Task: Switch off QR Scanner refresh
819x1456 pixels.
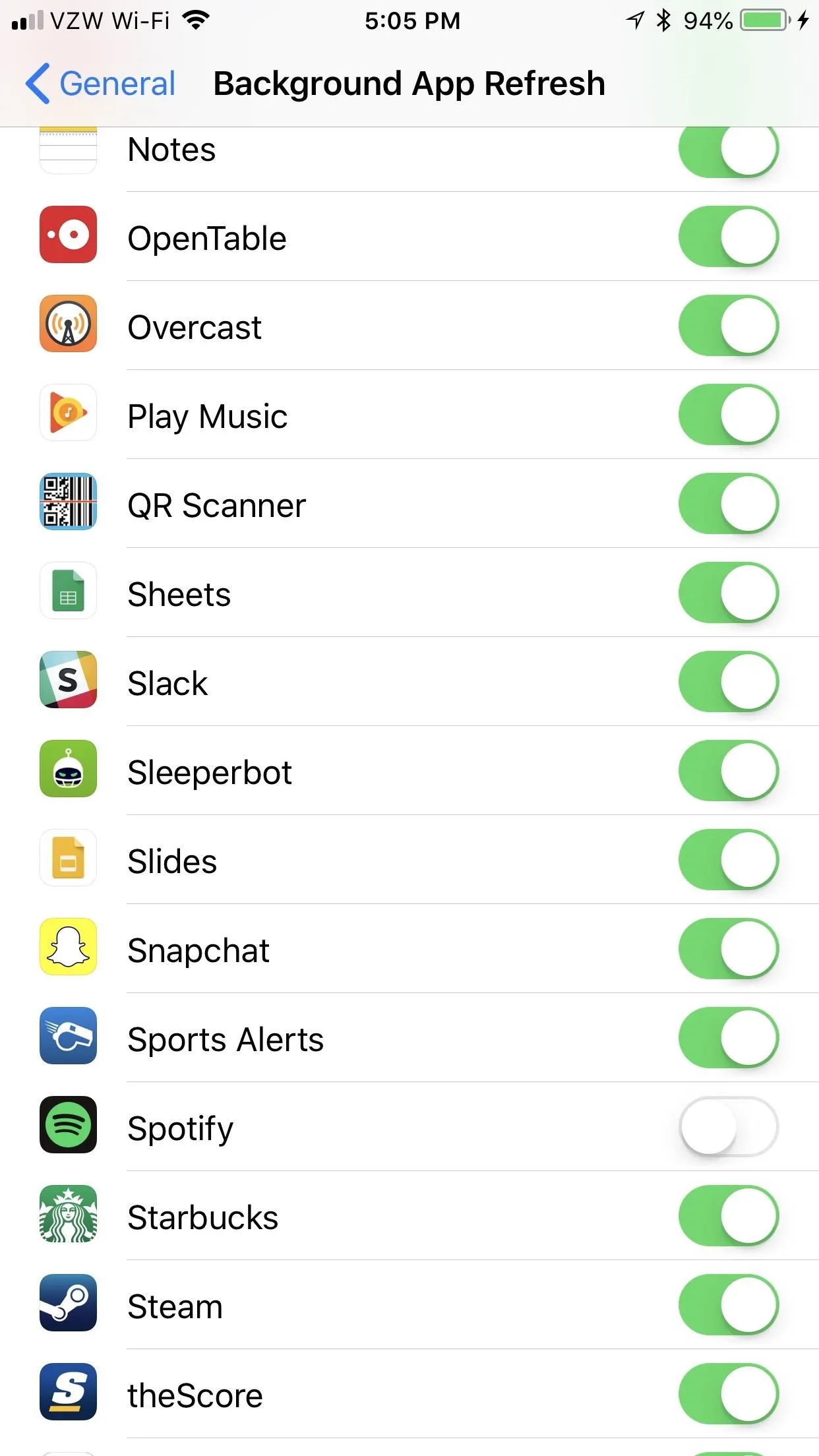Action: 729,503
